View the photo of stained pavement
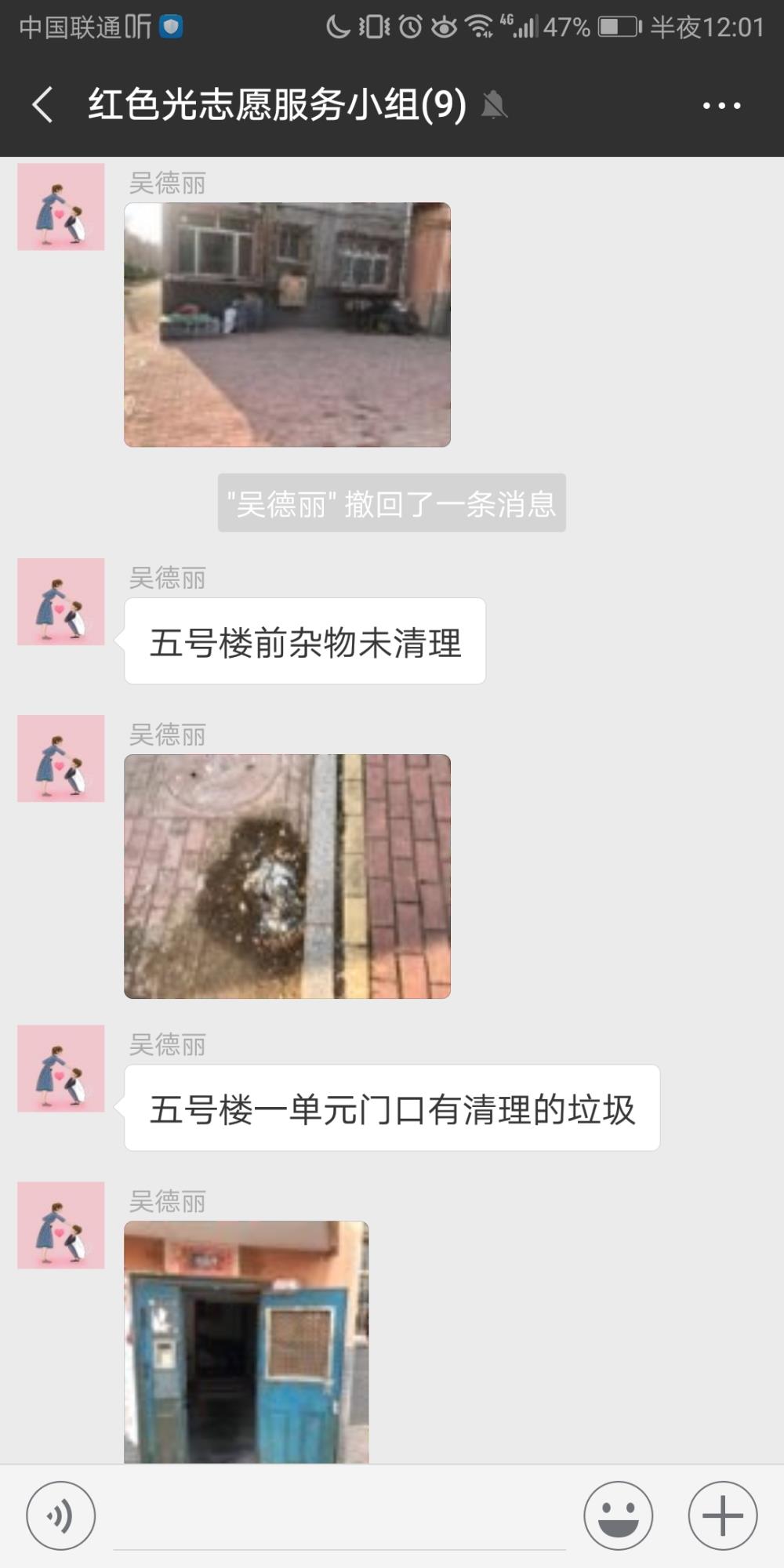Viewport: 784px width, 1568px height. point(287,877)
